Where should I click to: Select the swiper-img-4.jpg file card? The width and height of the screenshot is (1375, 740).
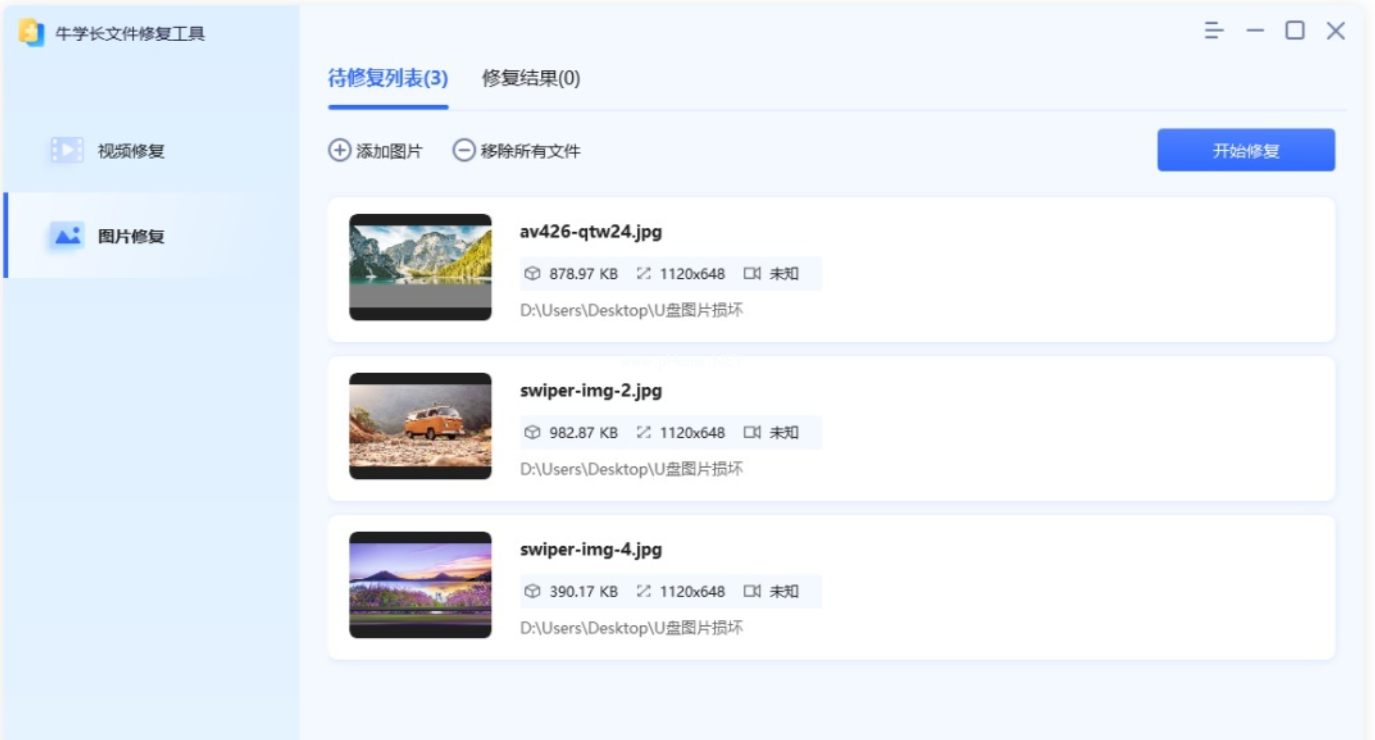(x=830, y=587)
